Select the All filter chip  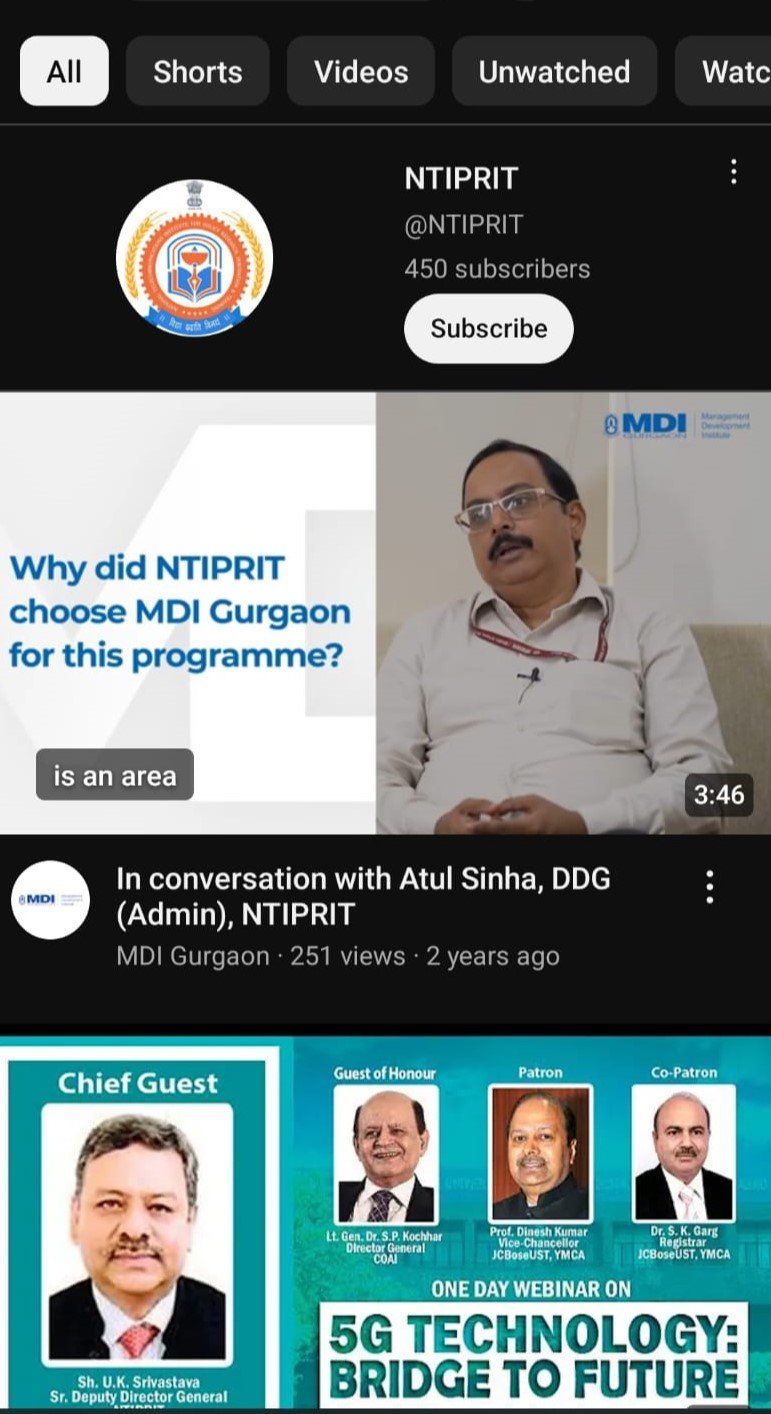click(x=64, y=71)
